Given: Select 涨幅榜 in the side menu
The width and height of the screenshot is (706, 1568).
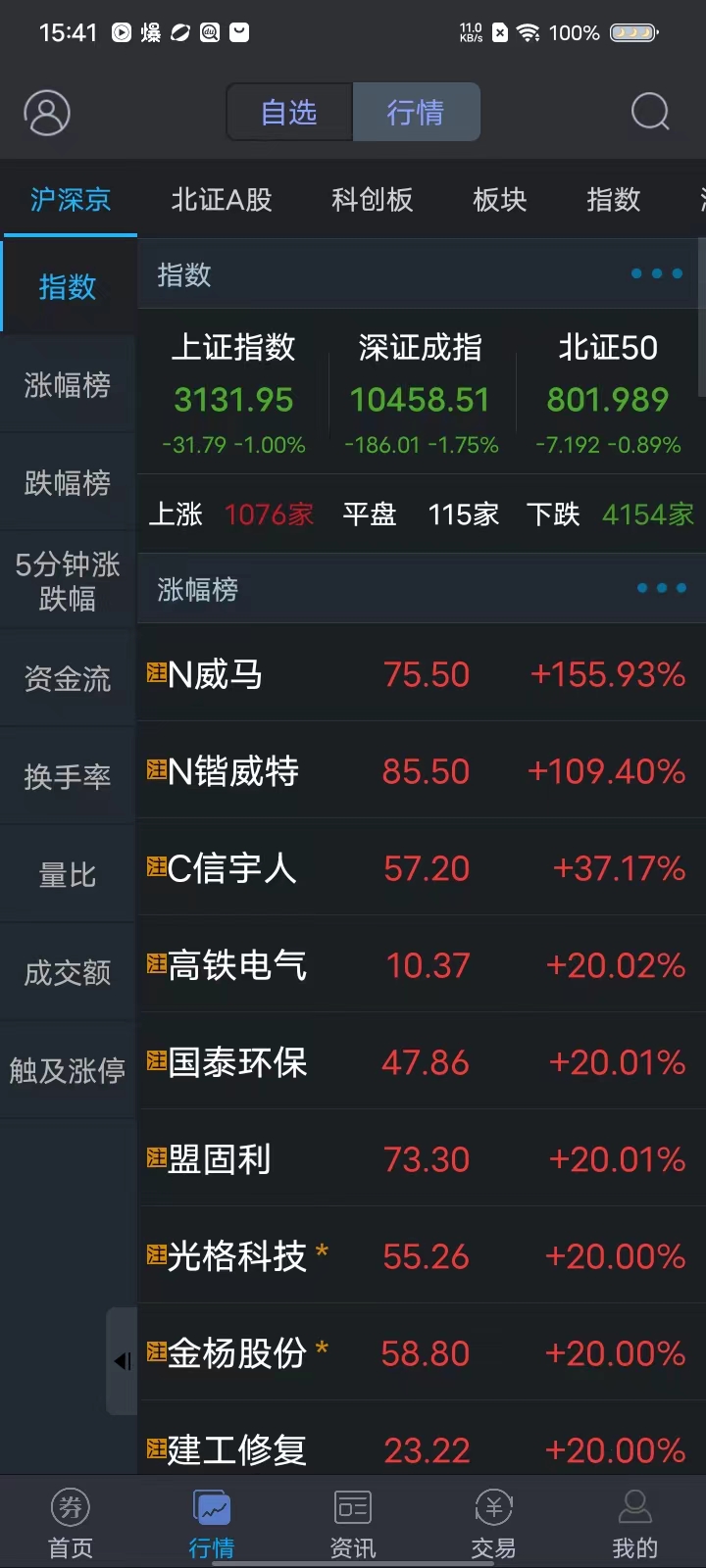Looking at the screenshot, I should click(x=67, y=385).
